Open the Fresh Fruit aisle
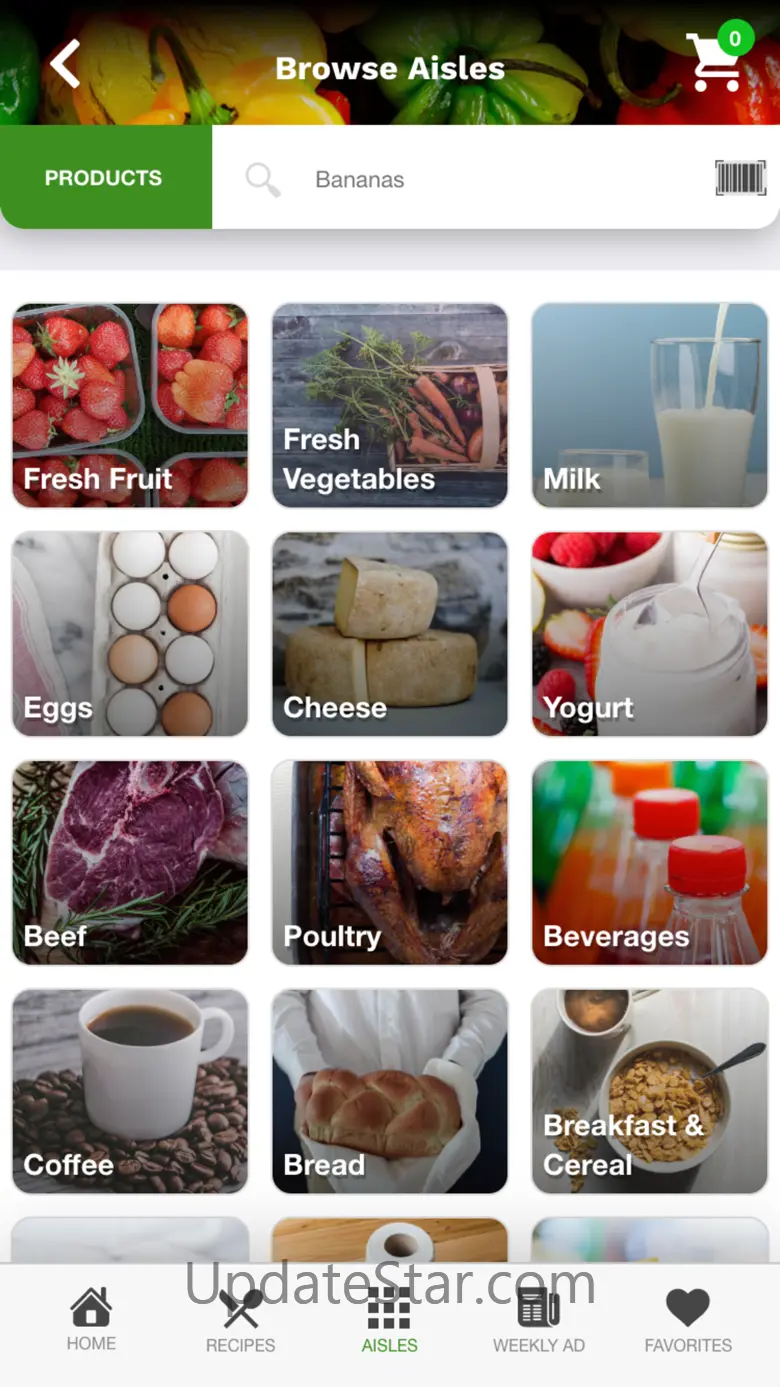This screenshot has height=1387, width=780. coord(130,405)
